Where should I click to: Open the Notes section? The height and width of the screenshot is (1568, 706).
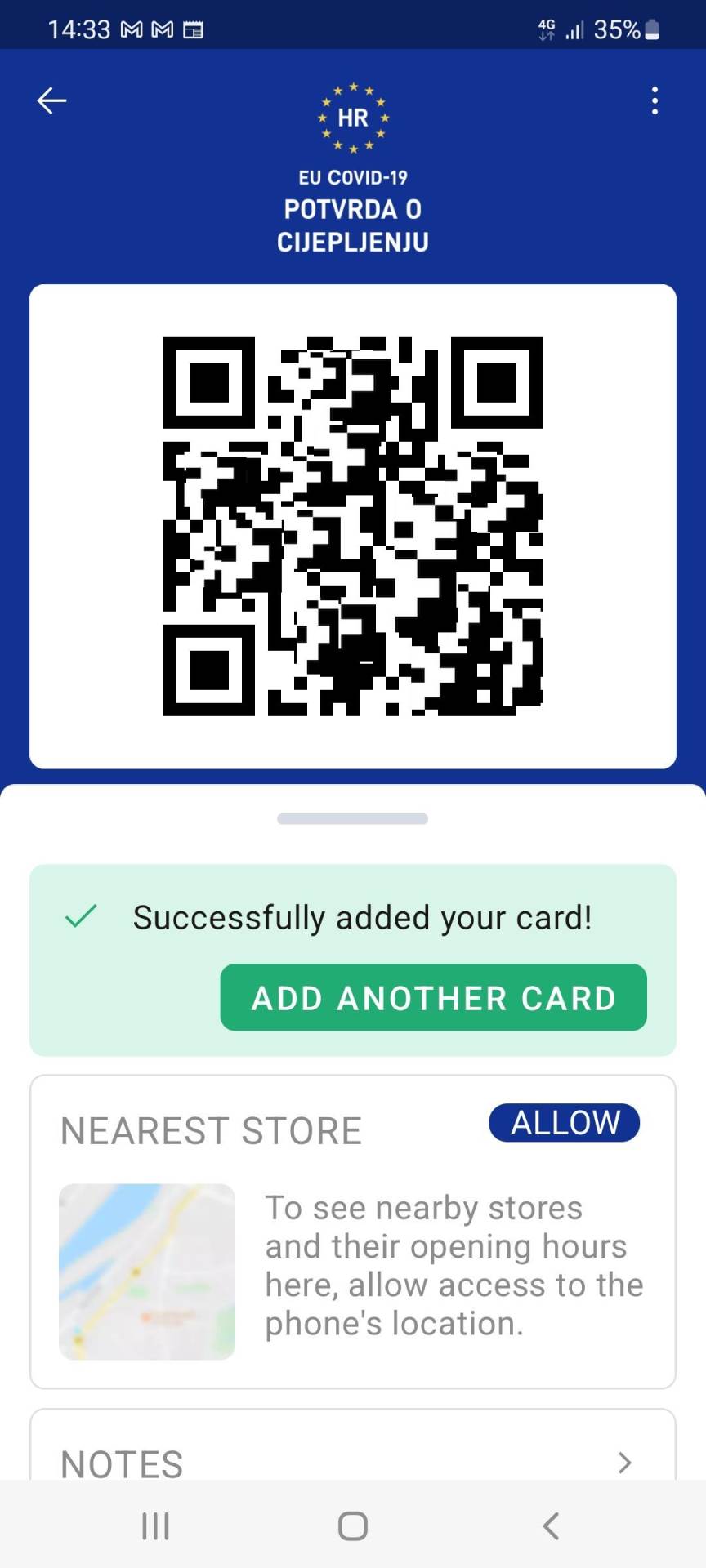[x=352, y=1462]
